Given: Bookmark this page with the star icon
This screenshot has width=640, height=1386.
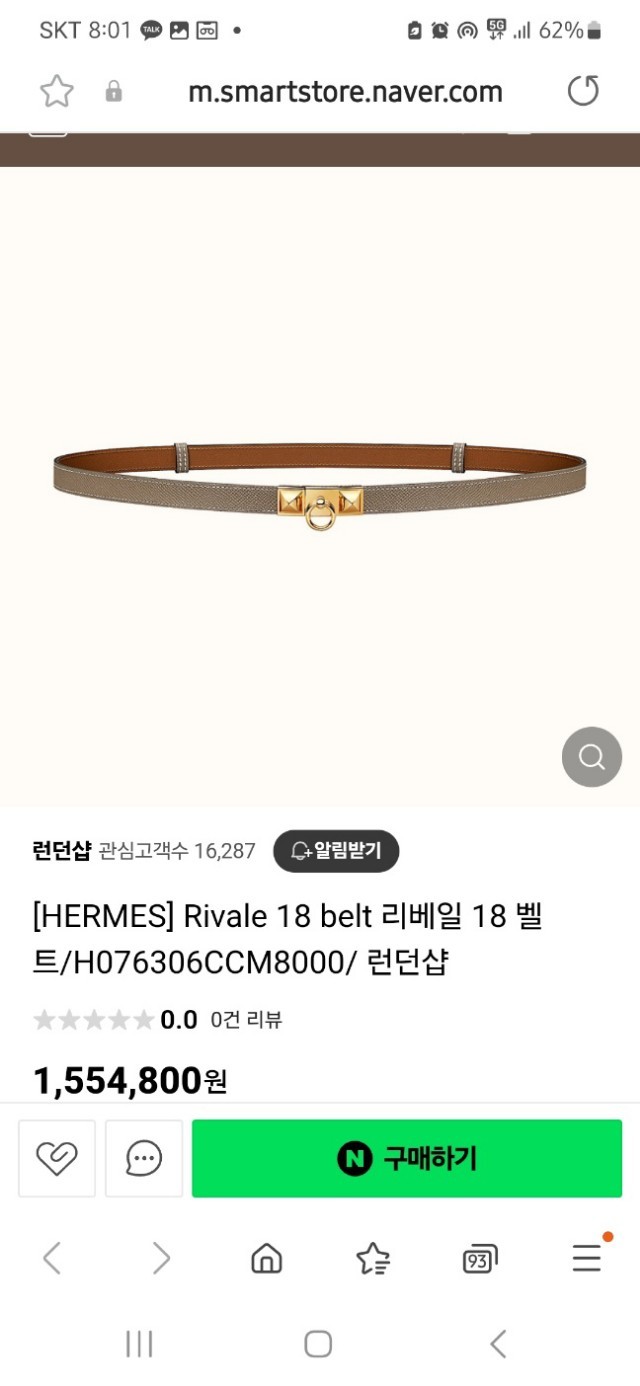Looking at the screenshot, I should coord(57,92).
